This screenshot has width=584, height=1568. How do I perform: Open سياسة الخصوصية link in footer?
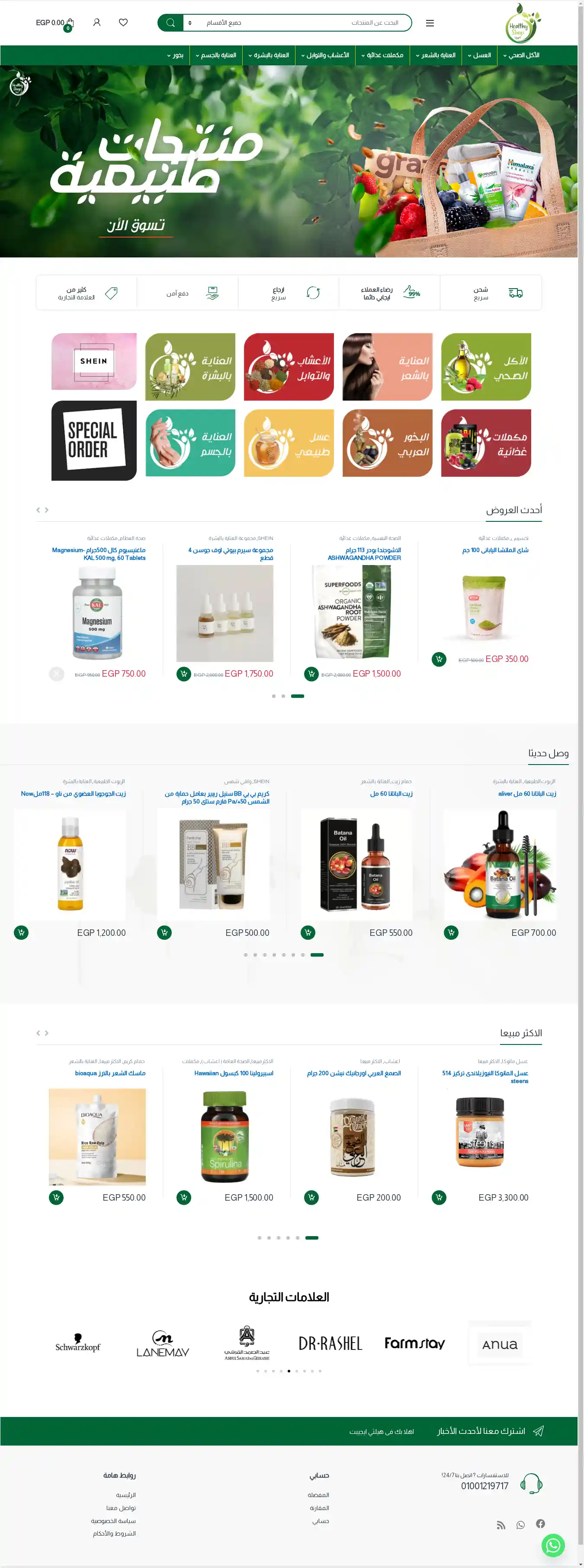click(x=113, y=1520)
